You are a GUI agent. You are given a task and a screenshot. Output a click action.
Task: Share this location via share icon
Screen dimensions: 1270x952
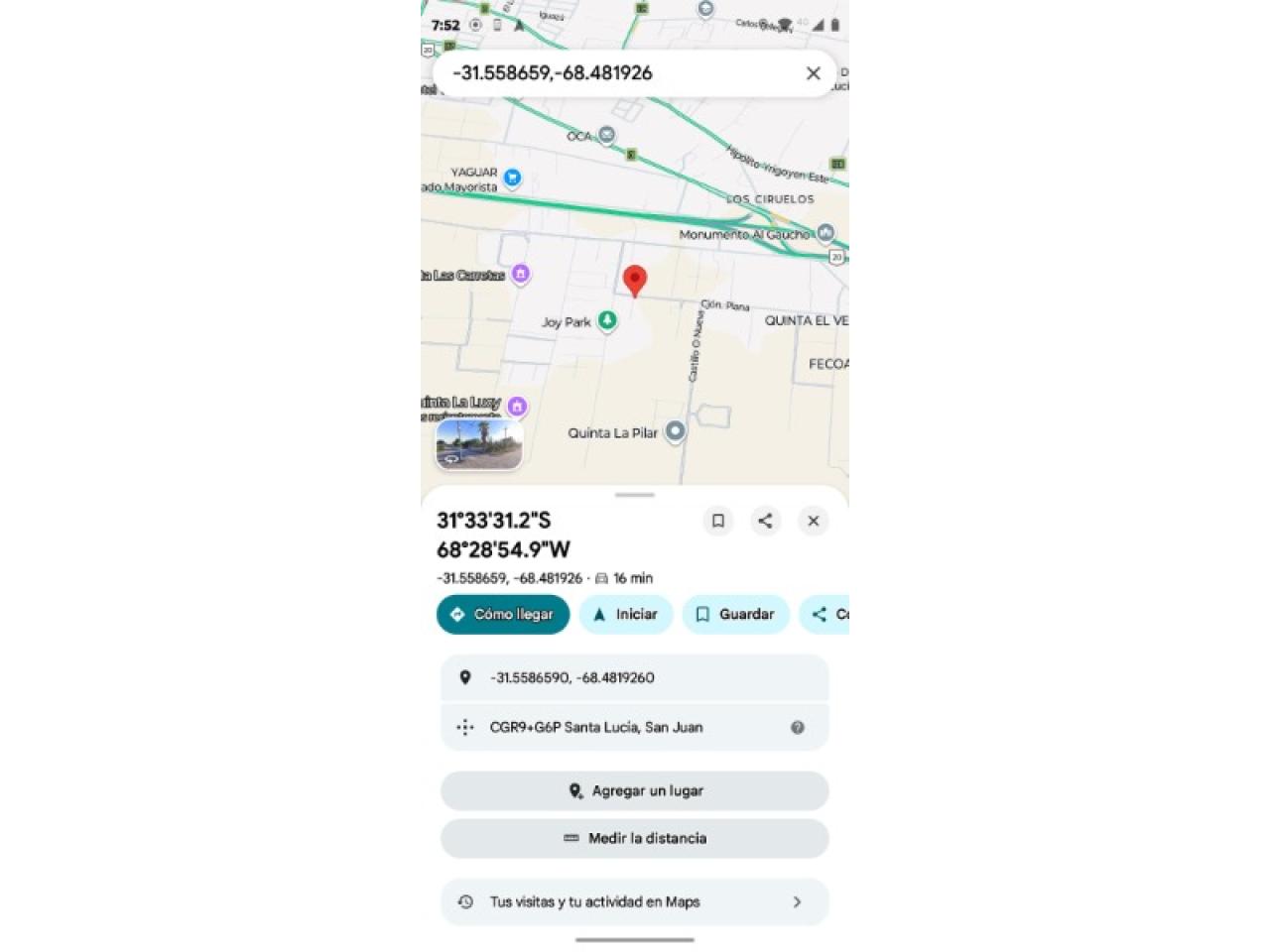765,521
